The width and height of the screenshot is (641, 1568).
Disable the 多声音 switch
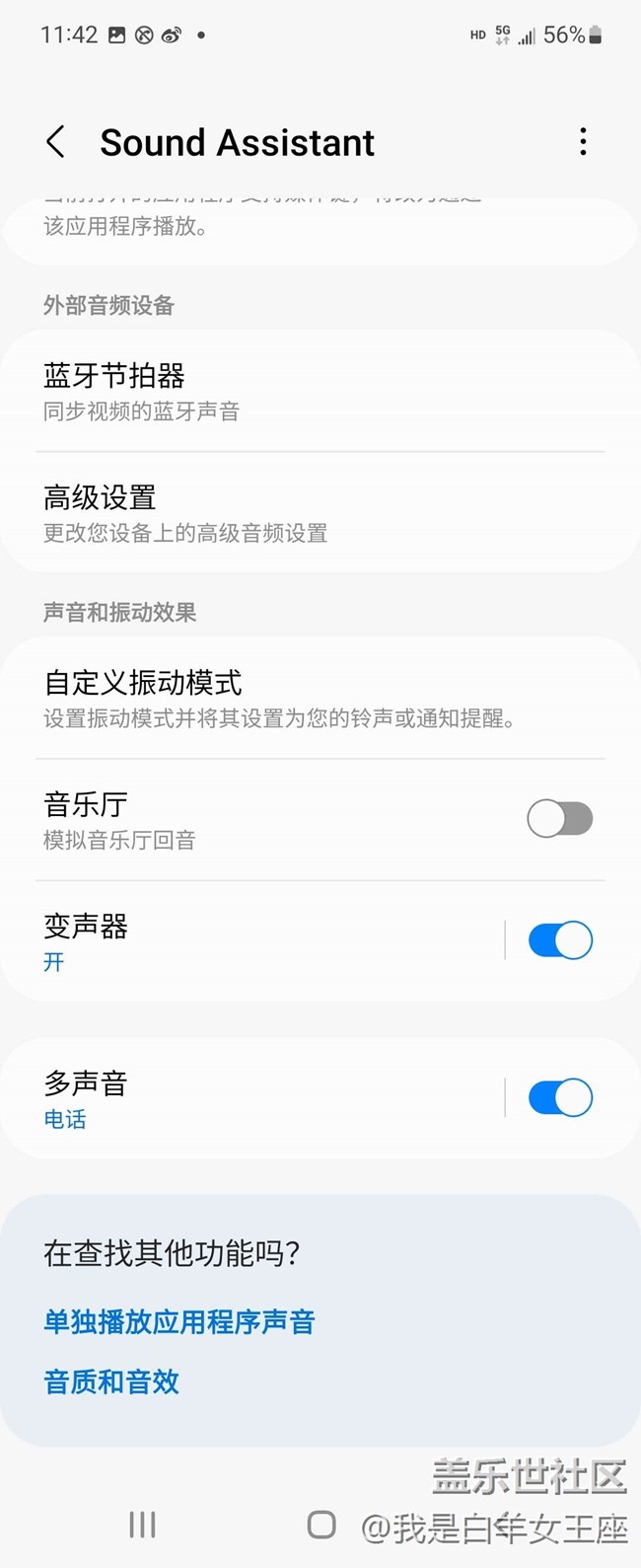(560, 1097)
